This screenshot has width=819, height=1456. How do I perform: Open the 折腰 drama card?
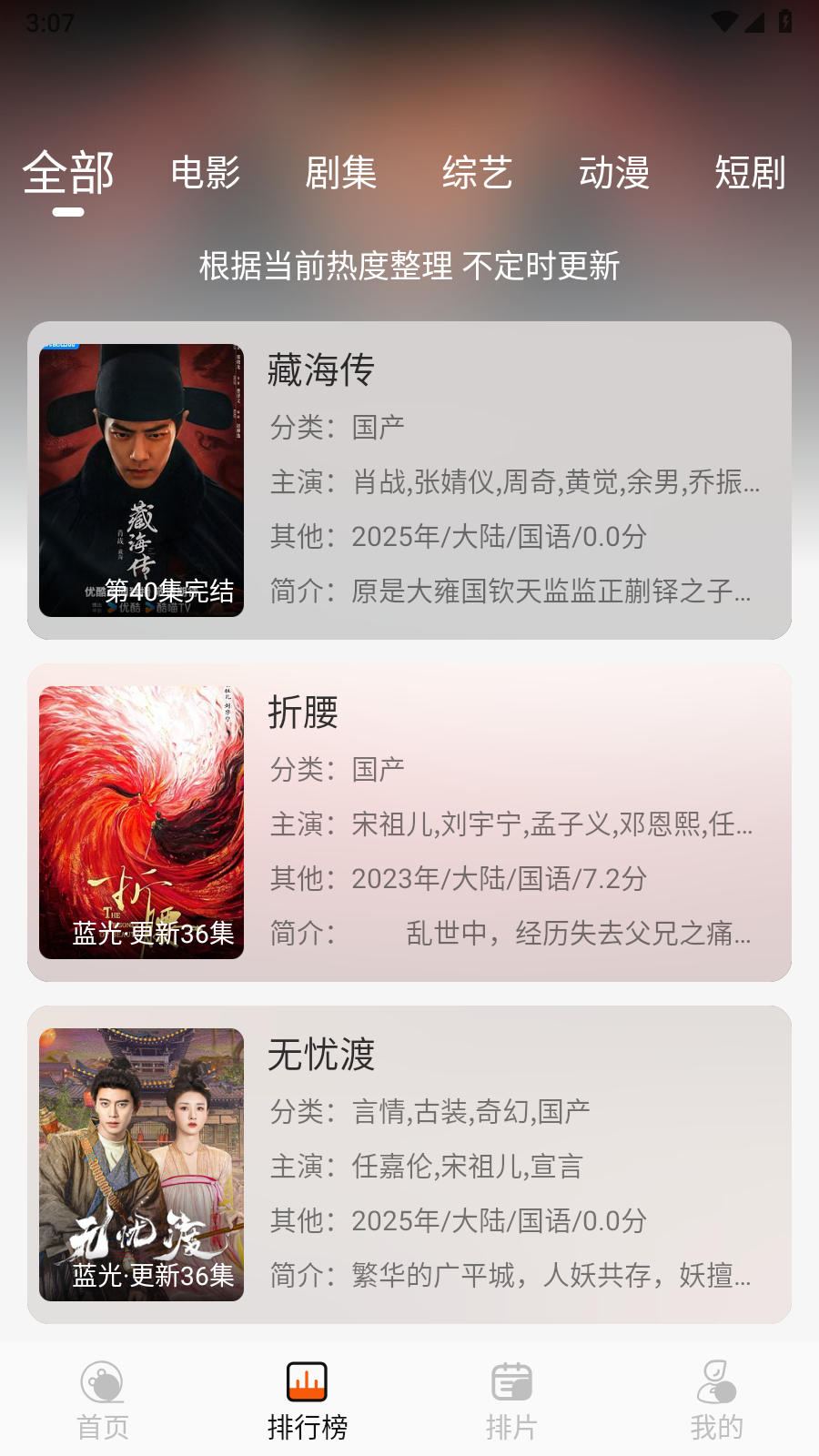(409, 823)
